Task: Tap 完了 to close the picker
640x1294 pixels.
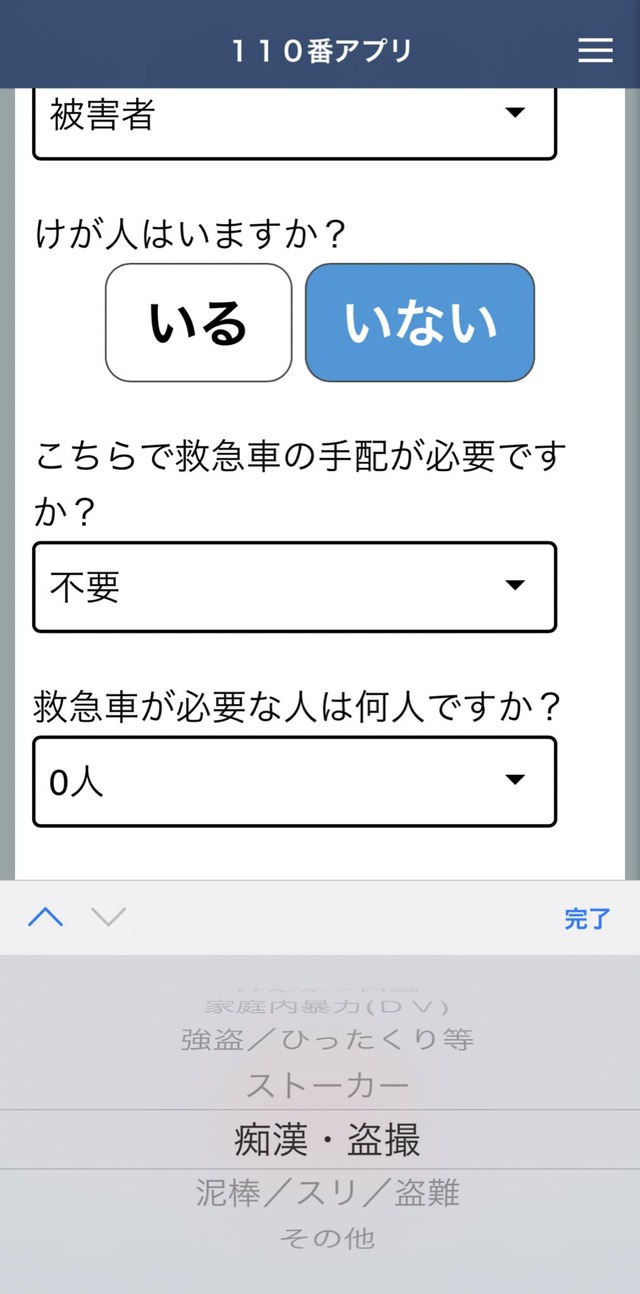Action: (586, 919)
